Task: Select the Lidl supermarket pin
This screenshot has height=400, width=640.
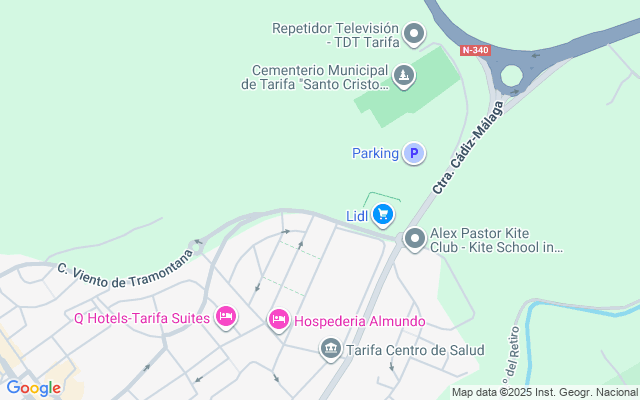Action: click(x=383, y=215)
